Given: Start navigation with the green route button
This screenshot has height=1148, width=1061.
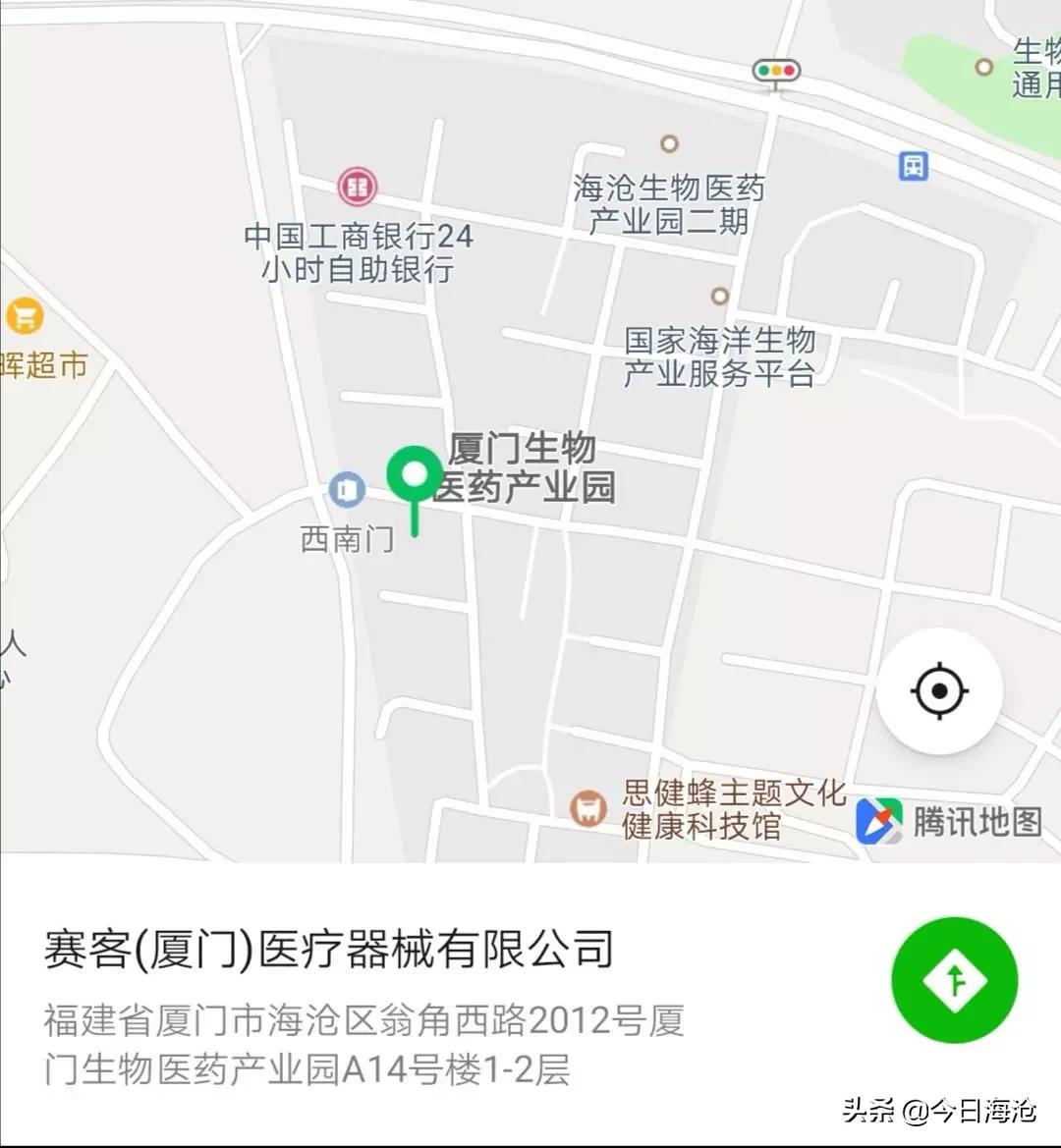Looking at the screenshot, I should point(954,980).
